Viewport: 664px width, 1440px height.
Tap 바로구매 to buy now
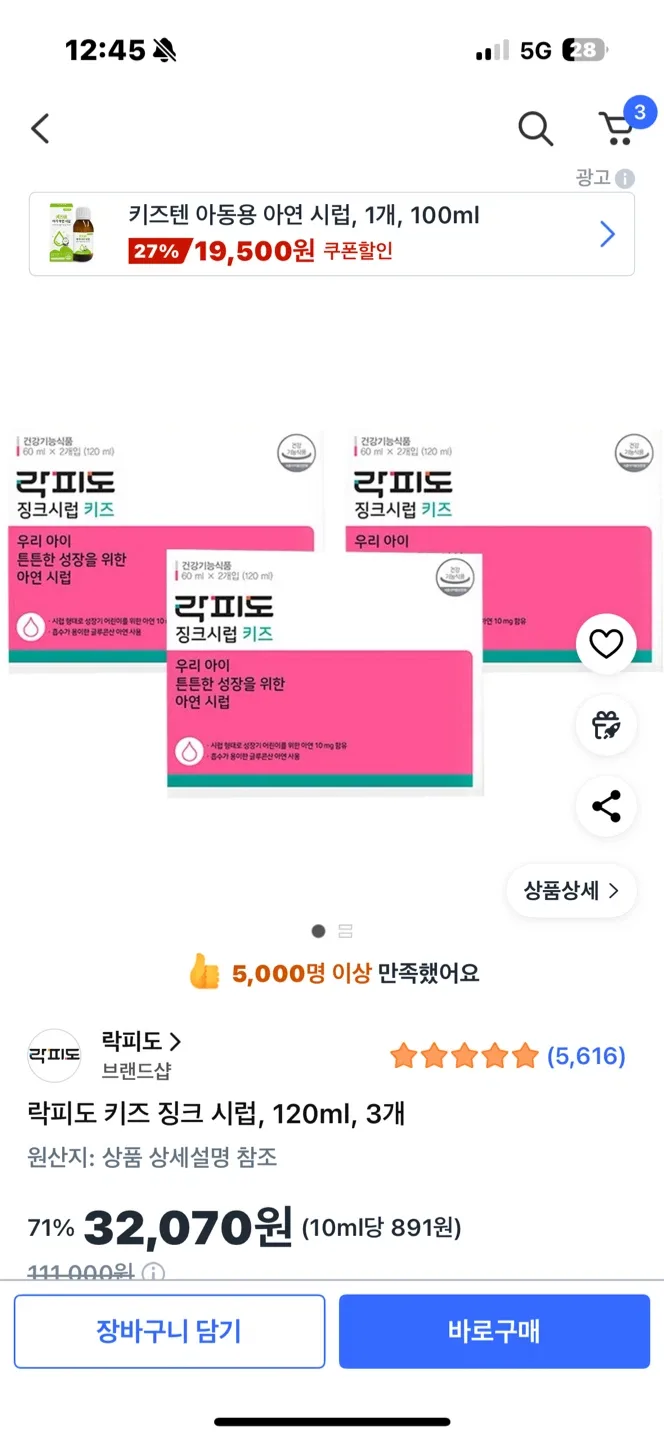(x=494, y=1331)
